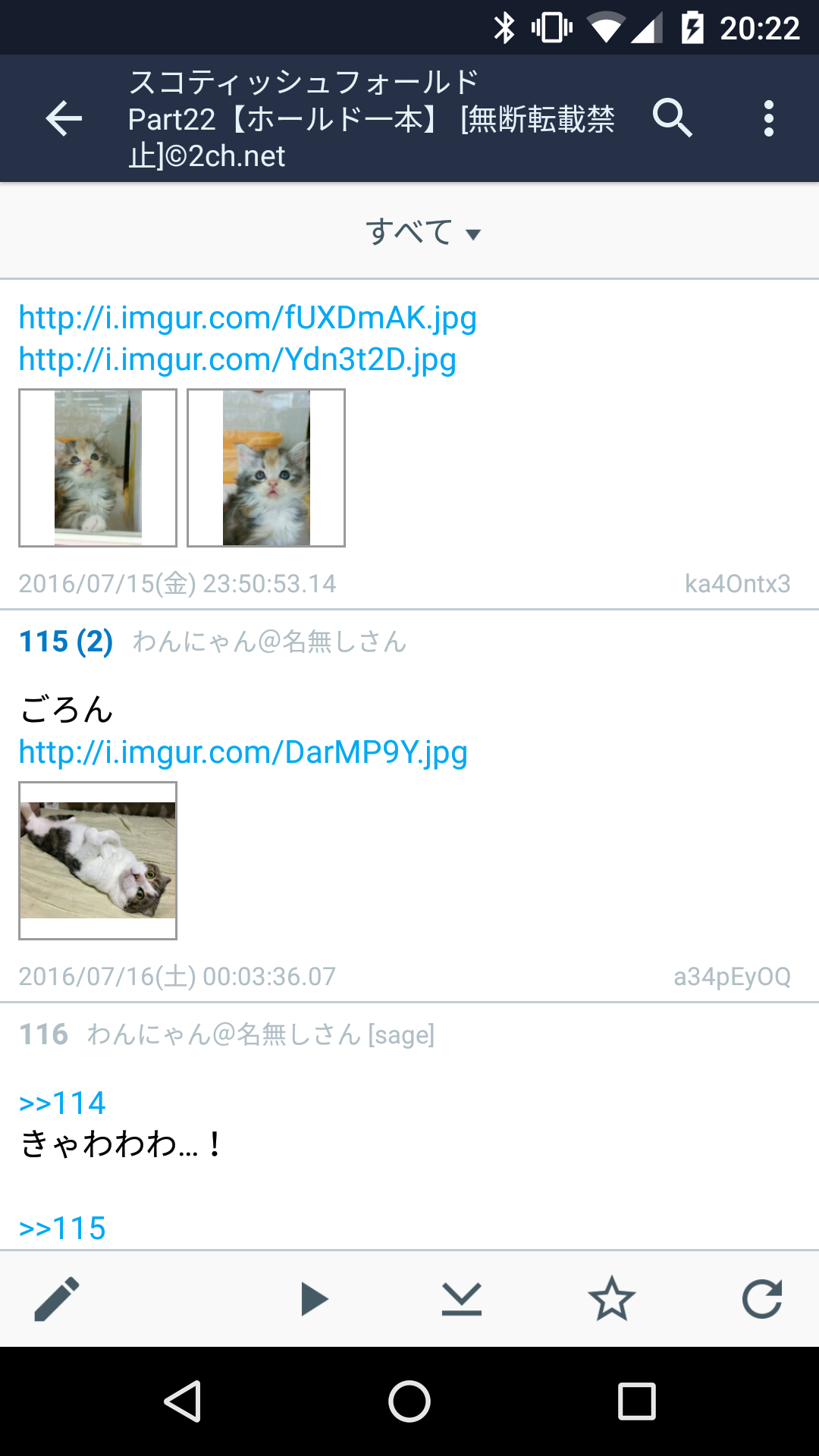View the second kitten thumbnail
The image size is (819, 1456).
pos(266,468)
